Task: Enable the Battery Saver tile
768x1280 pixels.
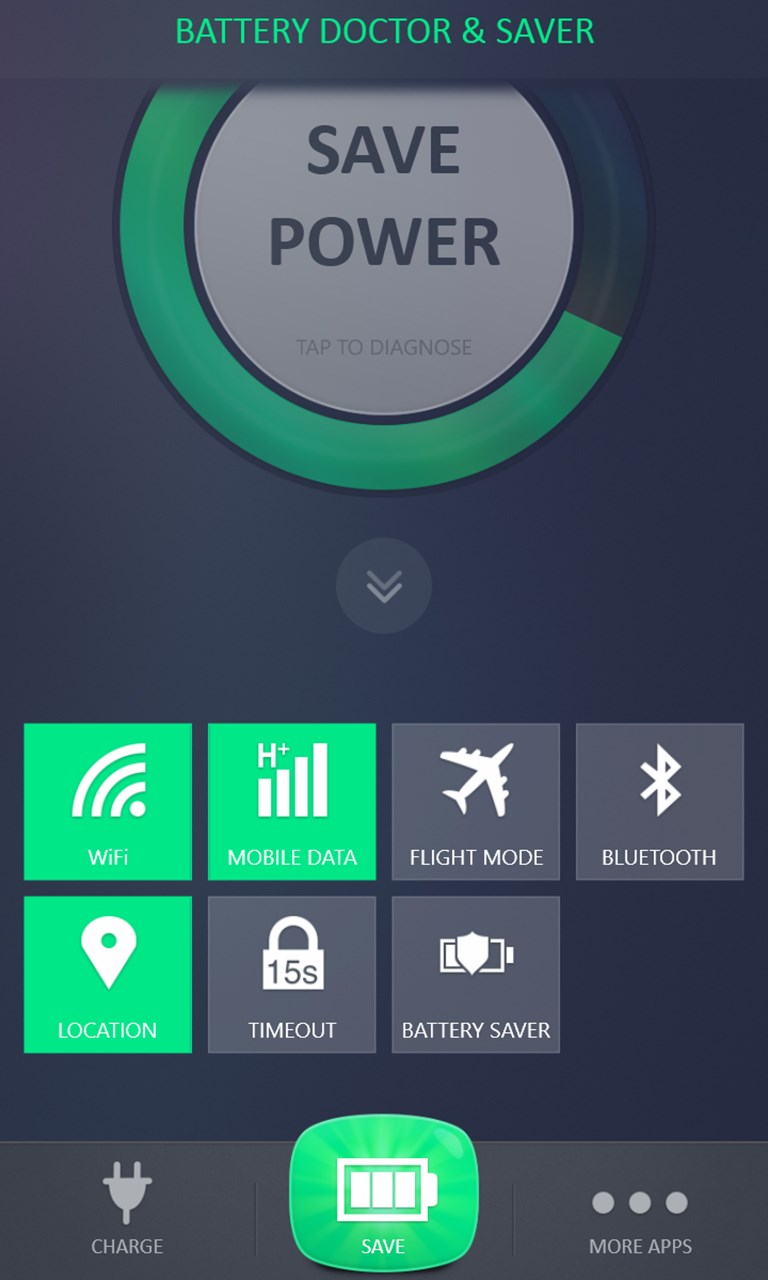Action: click(476, 975)
